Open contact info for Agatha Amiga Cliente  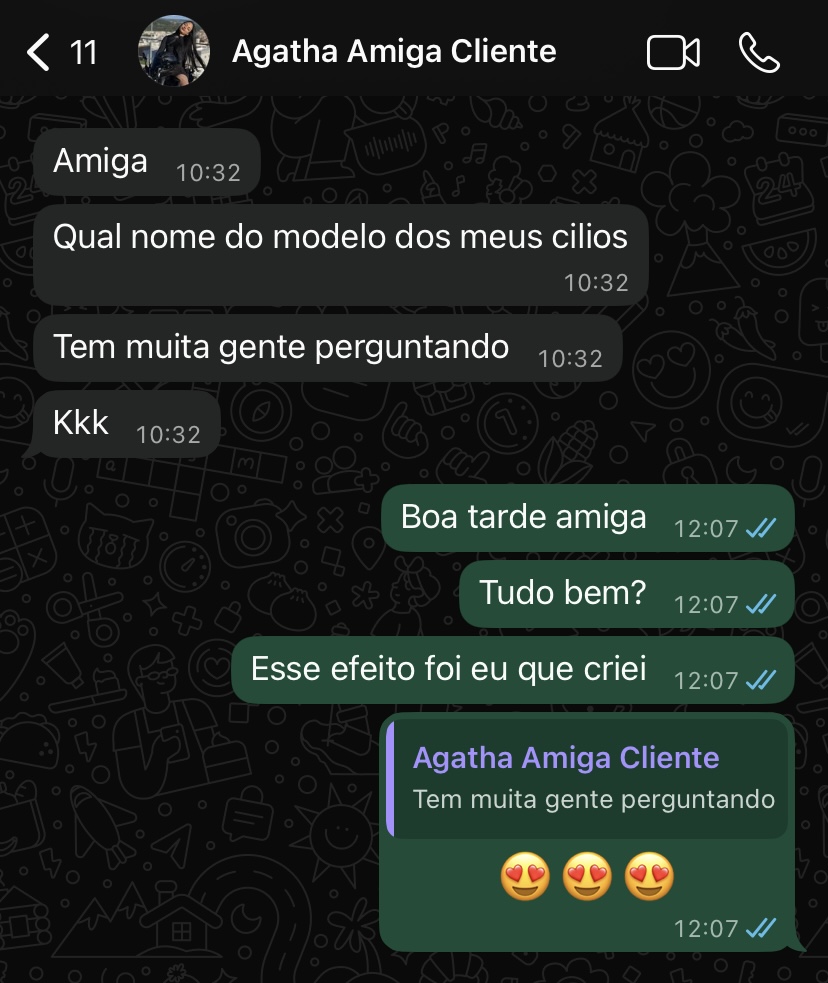coord(394,51)
